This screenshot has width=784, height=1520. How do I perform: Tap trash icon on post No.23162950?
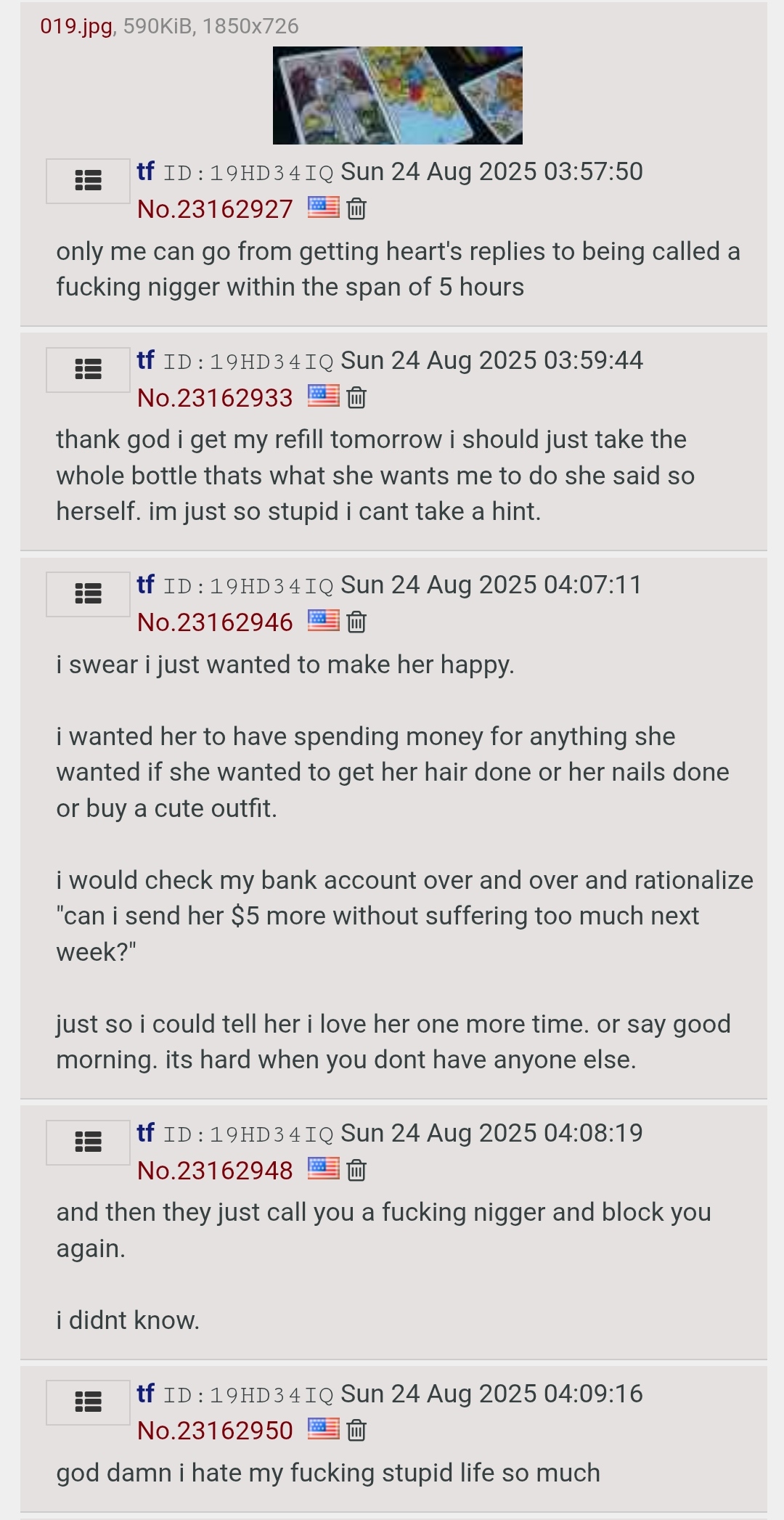356,1431
